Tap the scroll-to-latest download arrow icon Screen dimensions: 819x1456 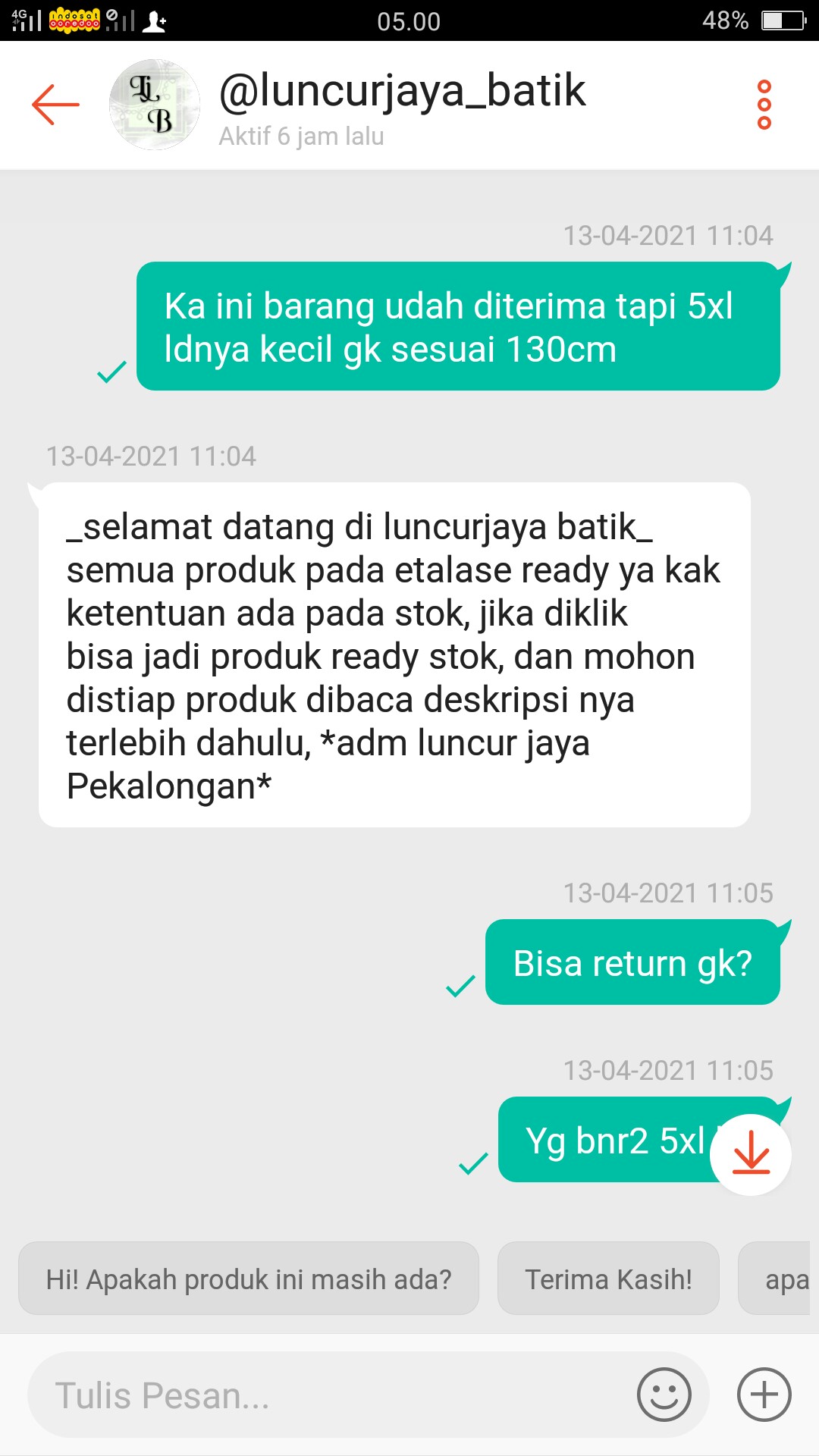pos(749,1154)
